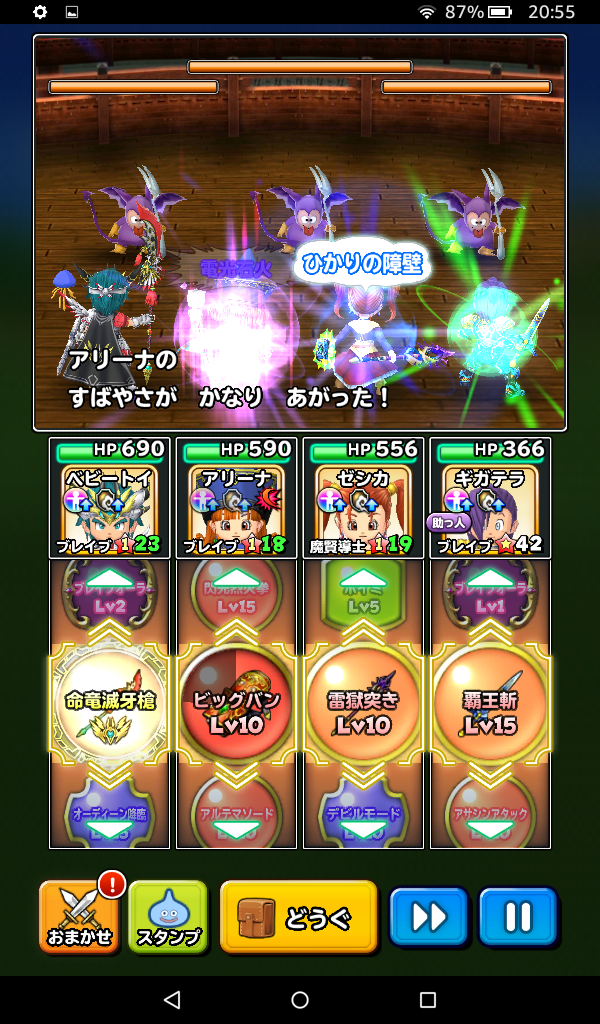The image size is (600, 1024).
Task: Pick the アルテマソード skill below
Action: pyautogui.click(x=237, y=815)
